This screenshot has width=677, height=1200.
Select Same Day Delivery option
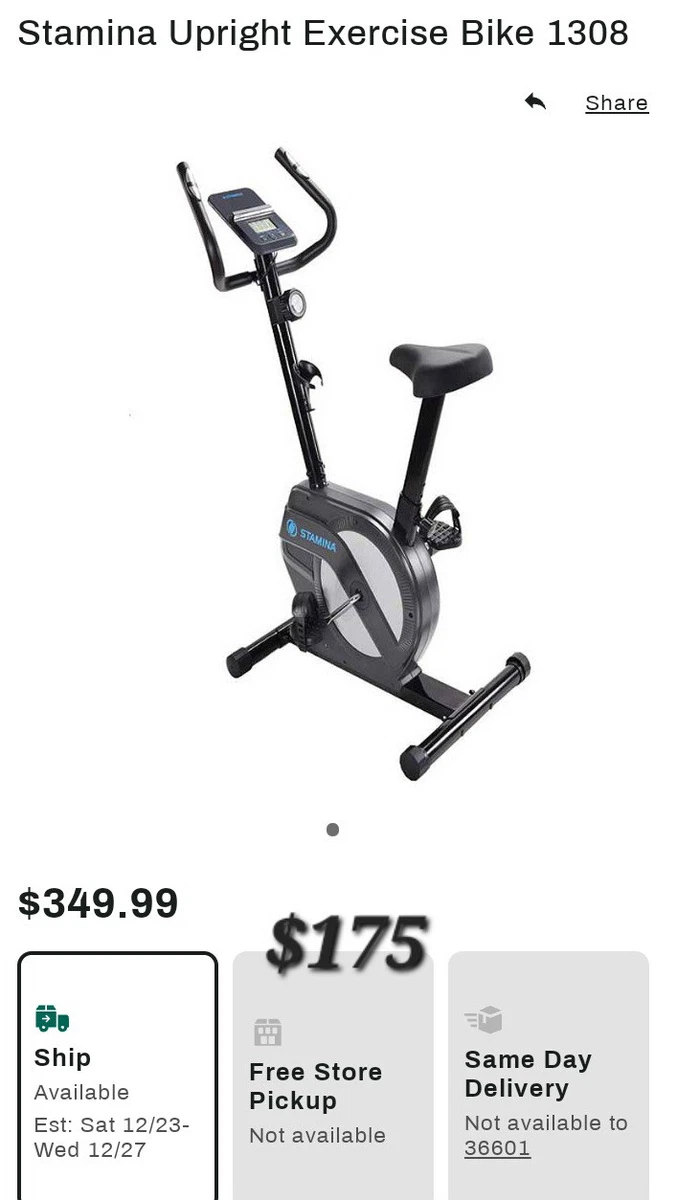click(x=548, y=1076)
